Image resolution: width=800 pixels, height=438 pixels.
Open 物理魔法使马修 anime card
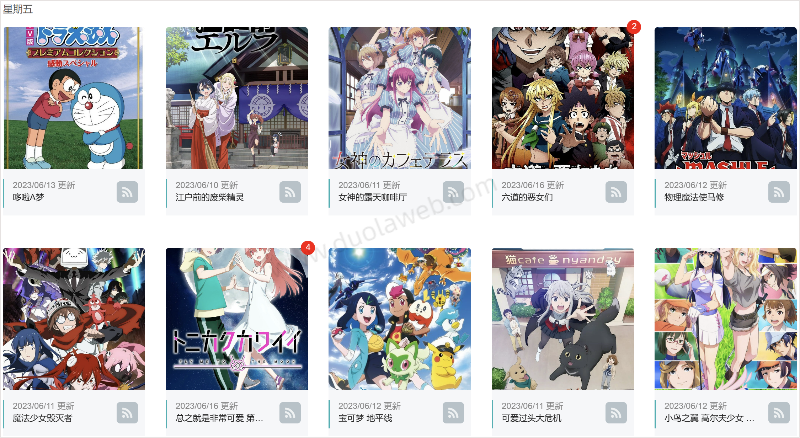coord(725,98)
